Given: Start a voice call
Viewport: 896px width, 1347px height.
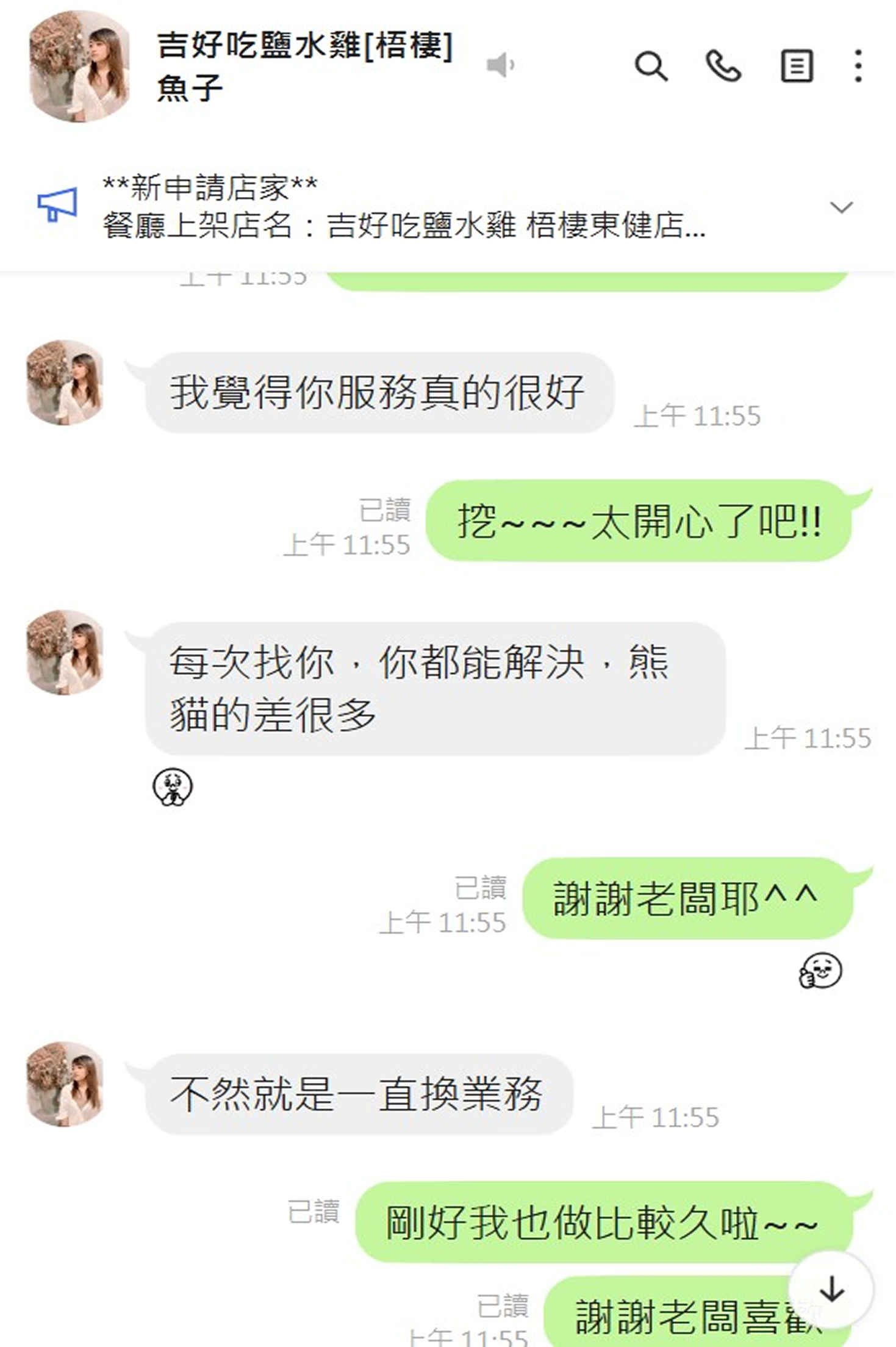Looking at the screenshot, I should (723, 66).
